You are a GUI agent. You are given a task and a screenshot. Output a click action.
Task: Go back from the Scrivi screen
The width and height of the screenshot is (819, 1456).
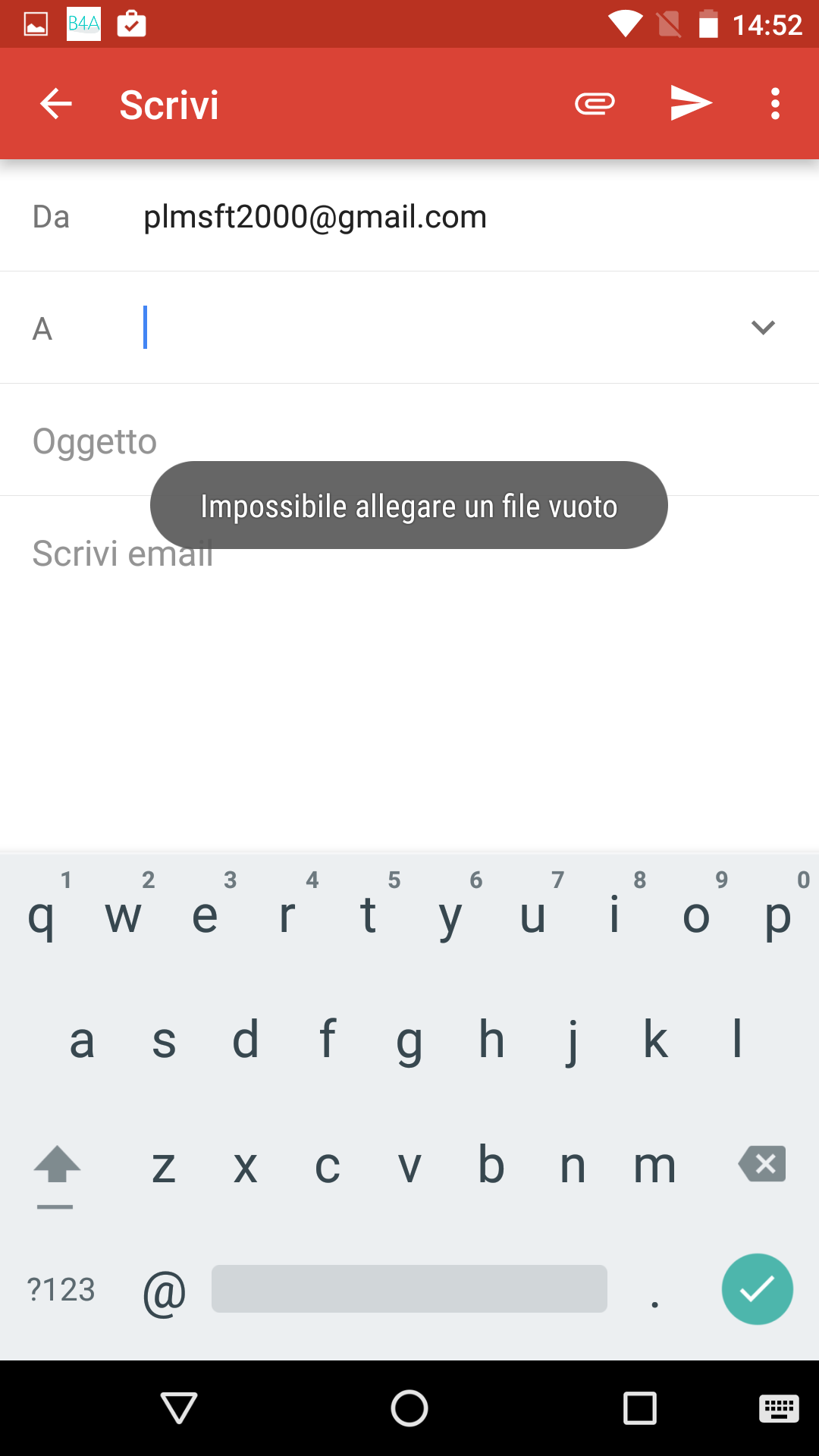click(x=55, y=104)
